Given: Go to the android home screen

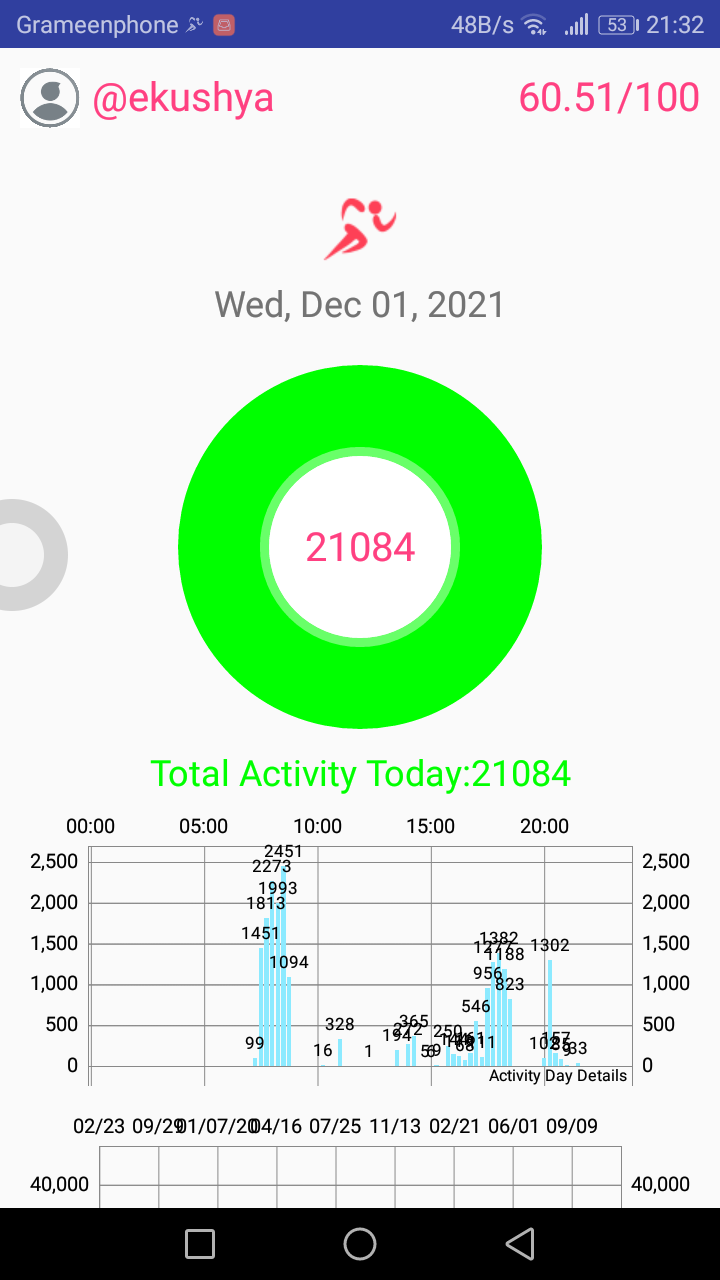Looking at the screenshot, I should 360,1244.
